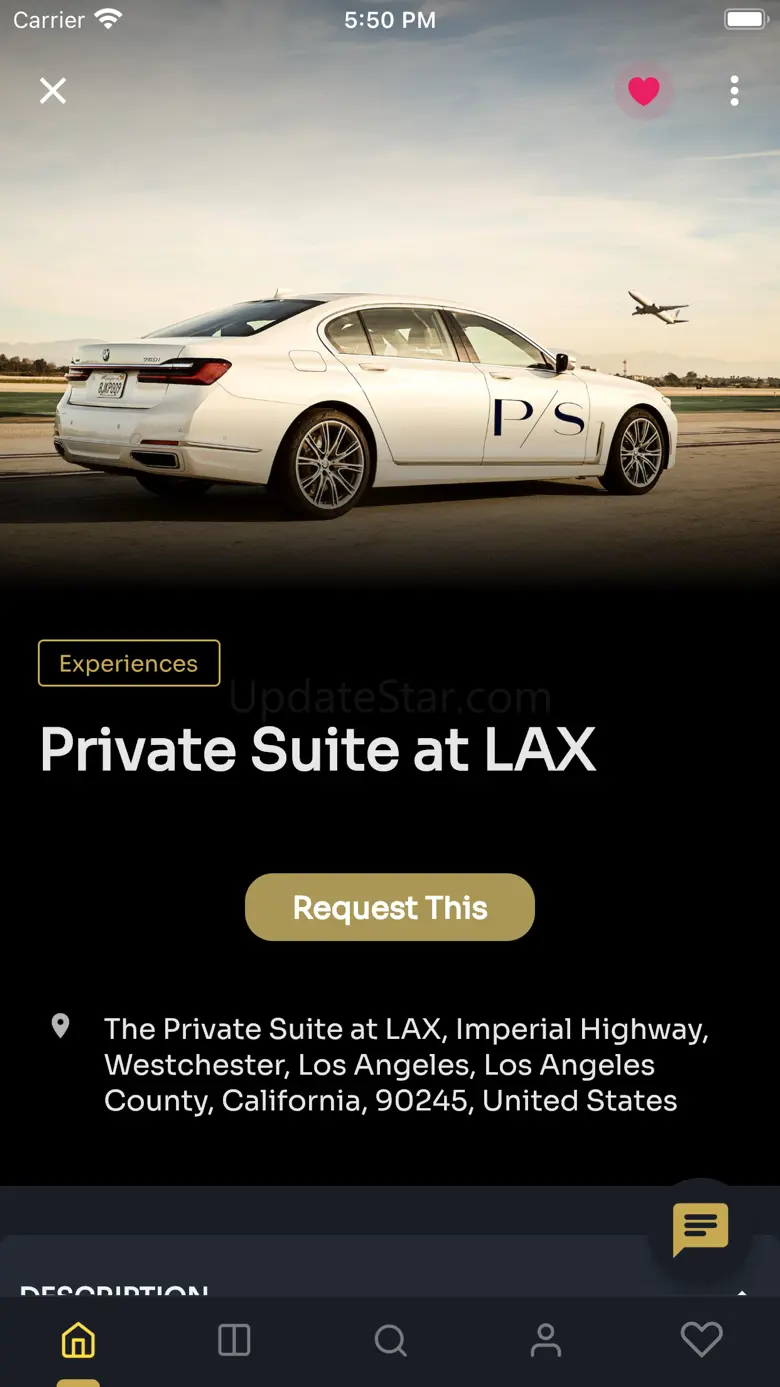The image size is (780, 1387).
Task: Switch to the Profile tab
Action: tap(546, 1340)
